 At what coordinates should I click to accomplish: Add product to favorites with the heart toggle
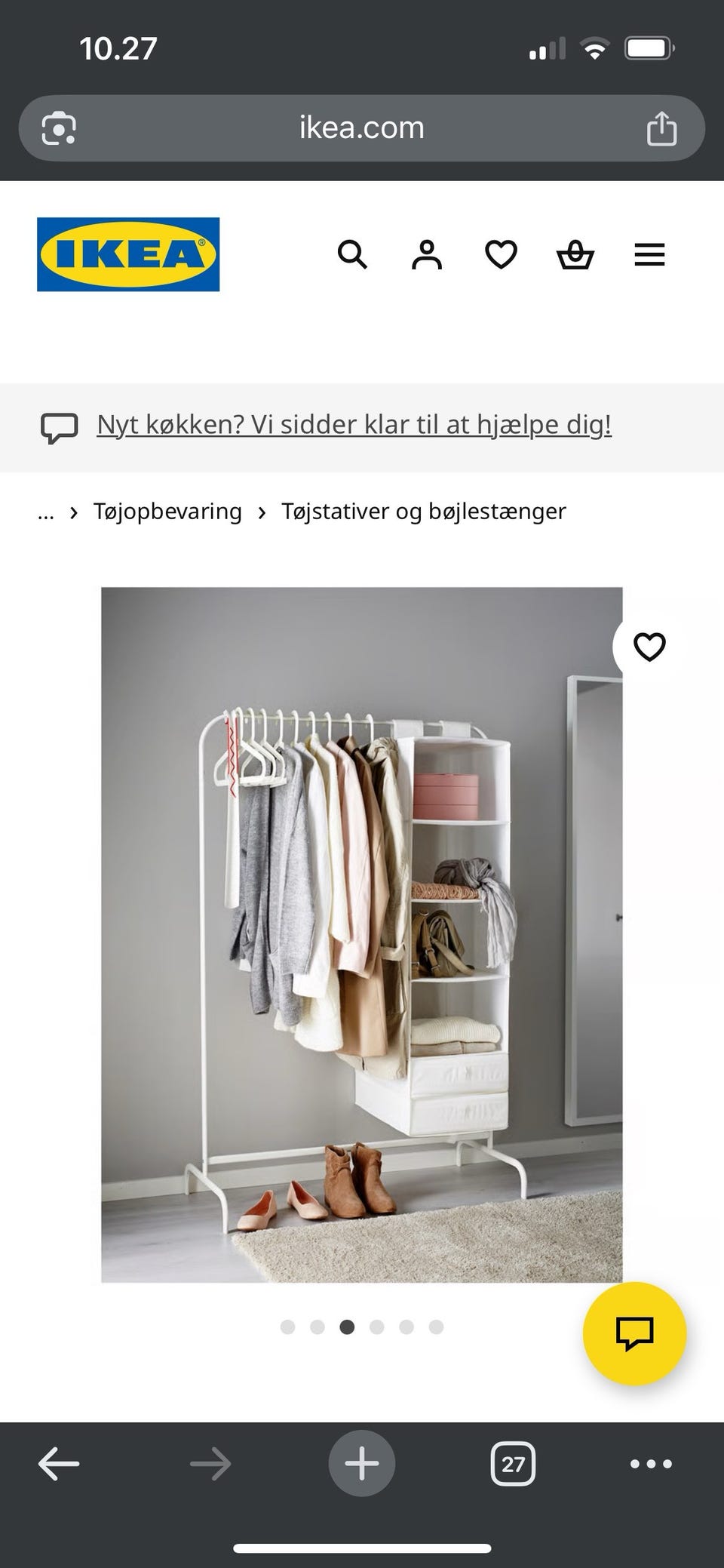[x=649, y=647]
